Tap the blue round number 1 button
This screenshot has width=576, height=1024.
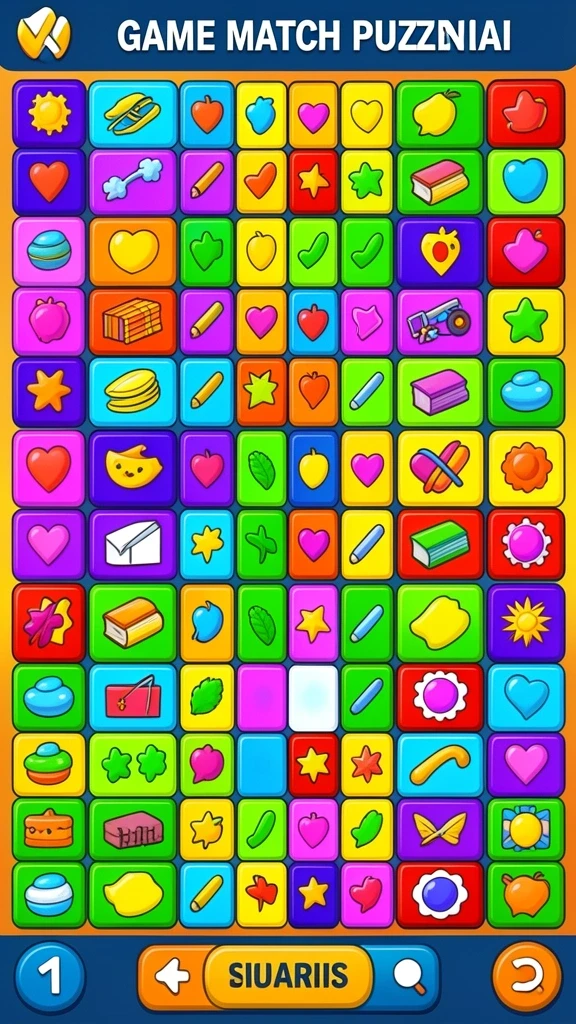(50, 978)
